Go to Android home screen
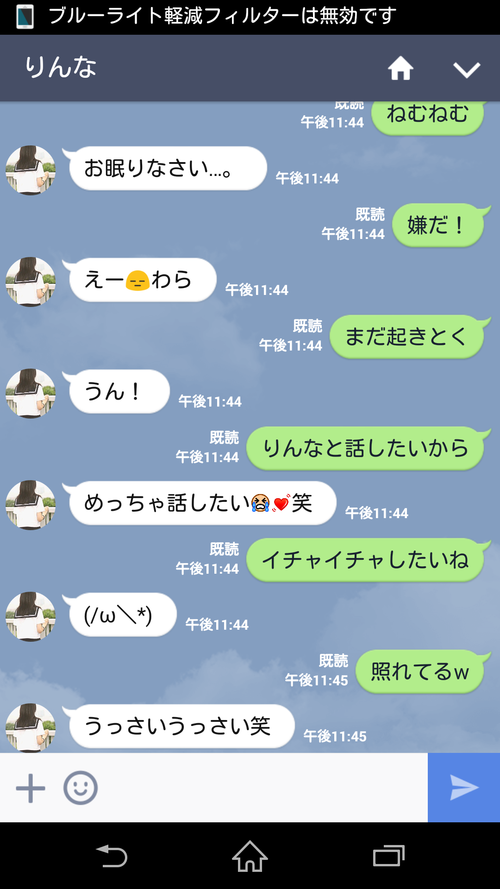This screenshot has height=889, width=500. pyautogui.click(x=250, y=856)
